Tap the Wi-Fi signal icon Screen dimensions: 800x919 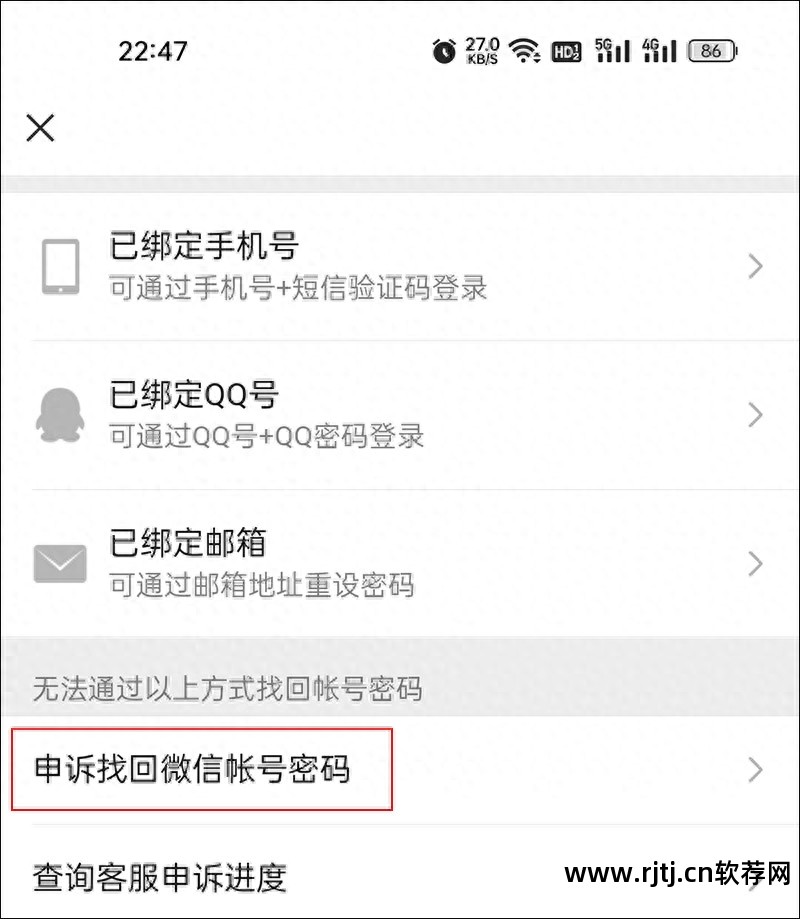pos(523,49)
